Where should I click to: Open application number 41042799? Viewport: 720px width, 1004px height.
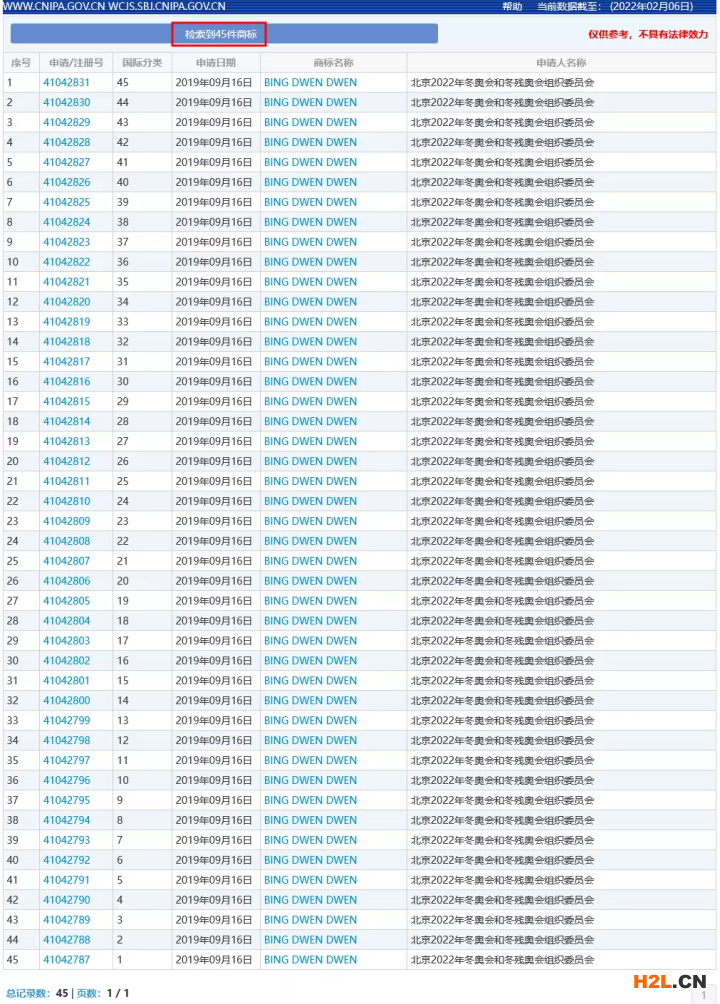[66, 721]
